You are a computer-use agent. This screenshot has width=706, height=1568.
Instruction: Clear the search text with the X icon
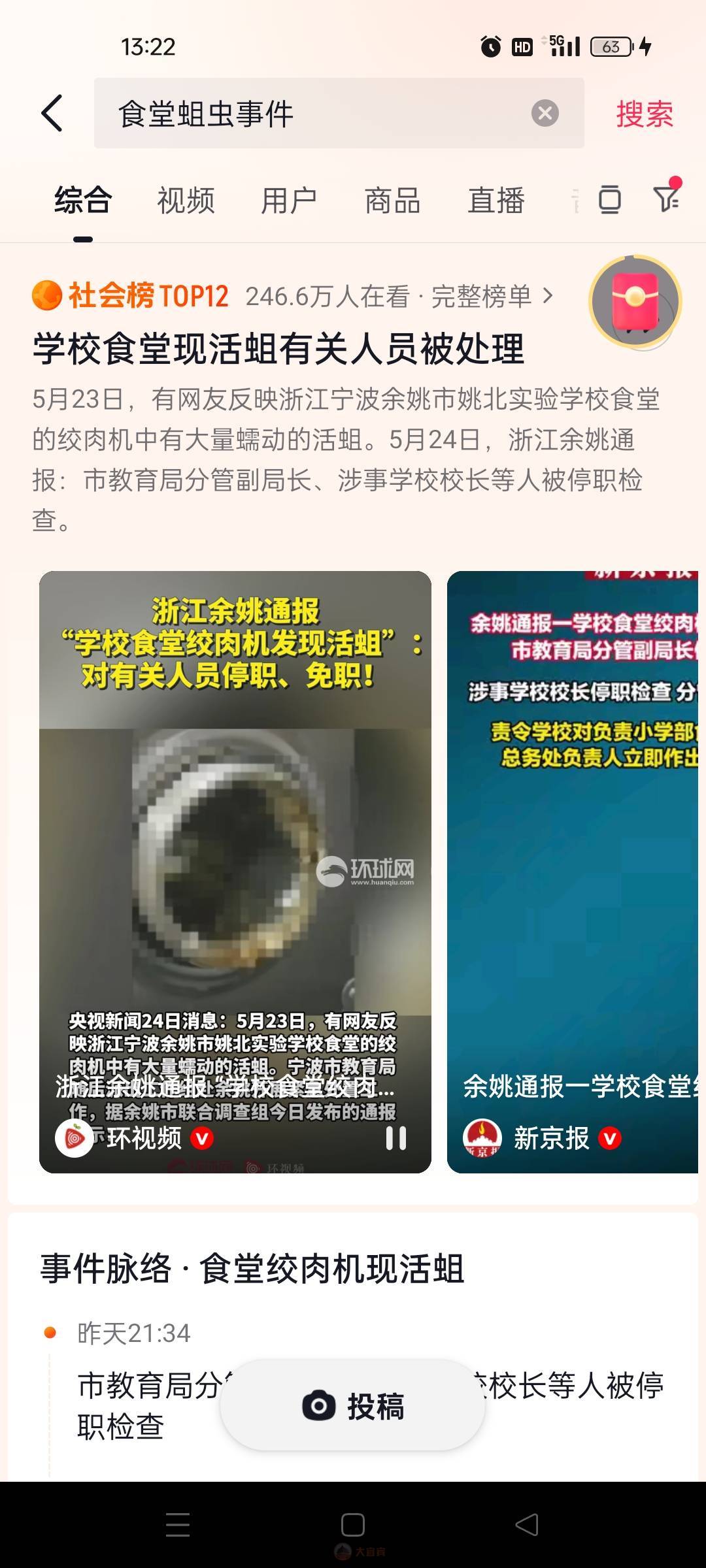(x=545, y=114)
